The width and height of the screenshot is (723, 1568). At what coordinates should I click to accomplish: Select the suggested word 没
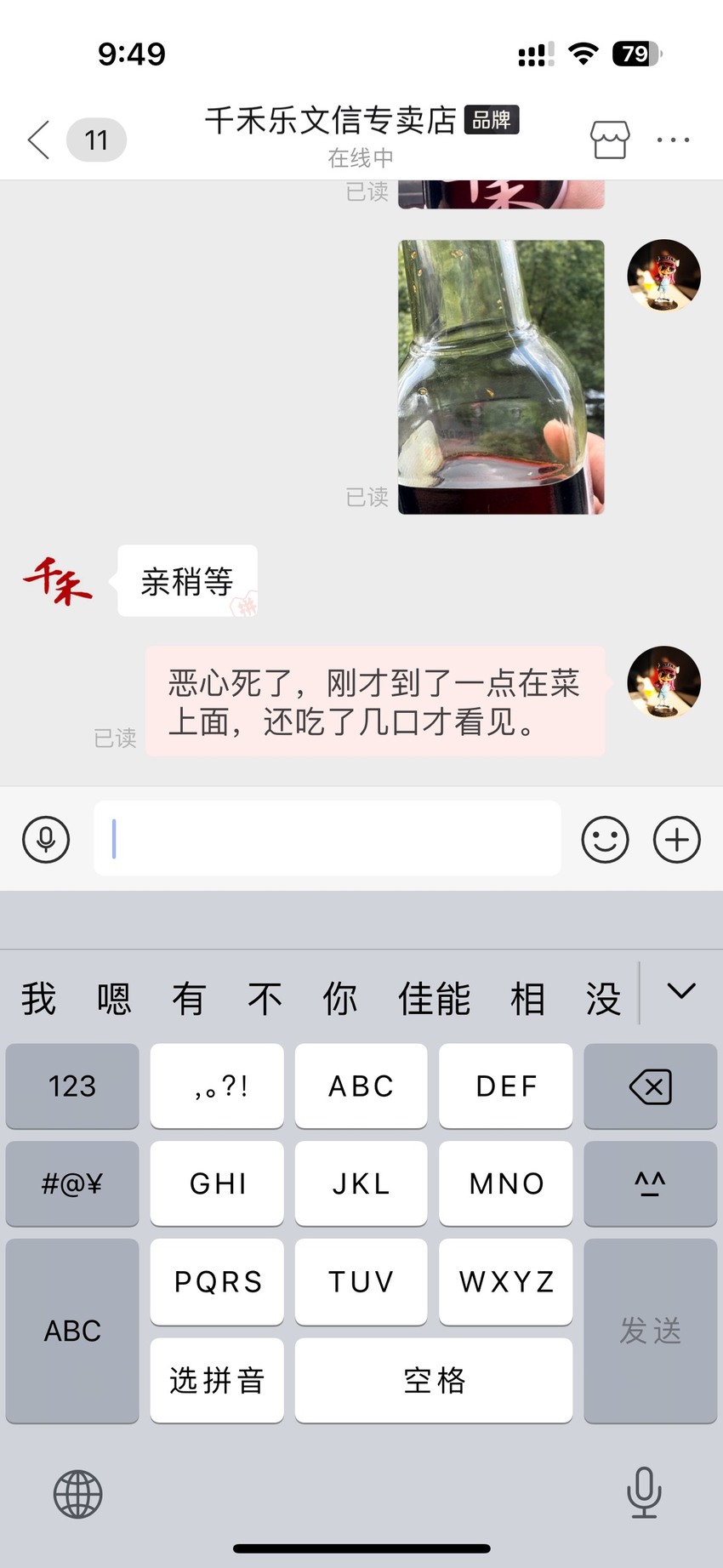click(603, 998)
